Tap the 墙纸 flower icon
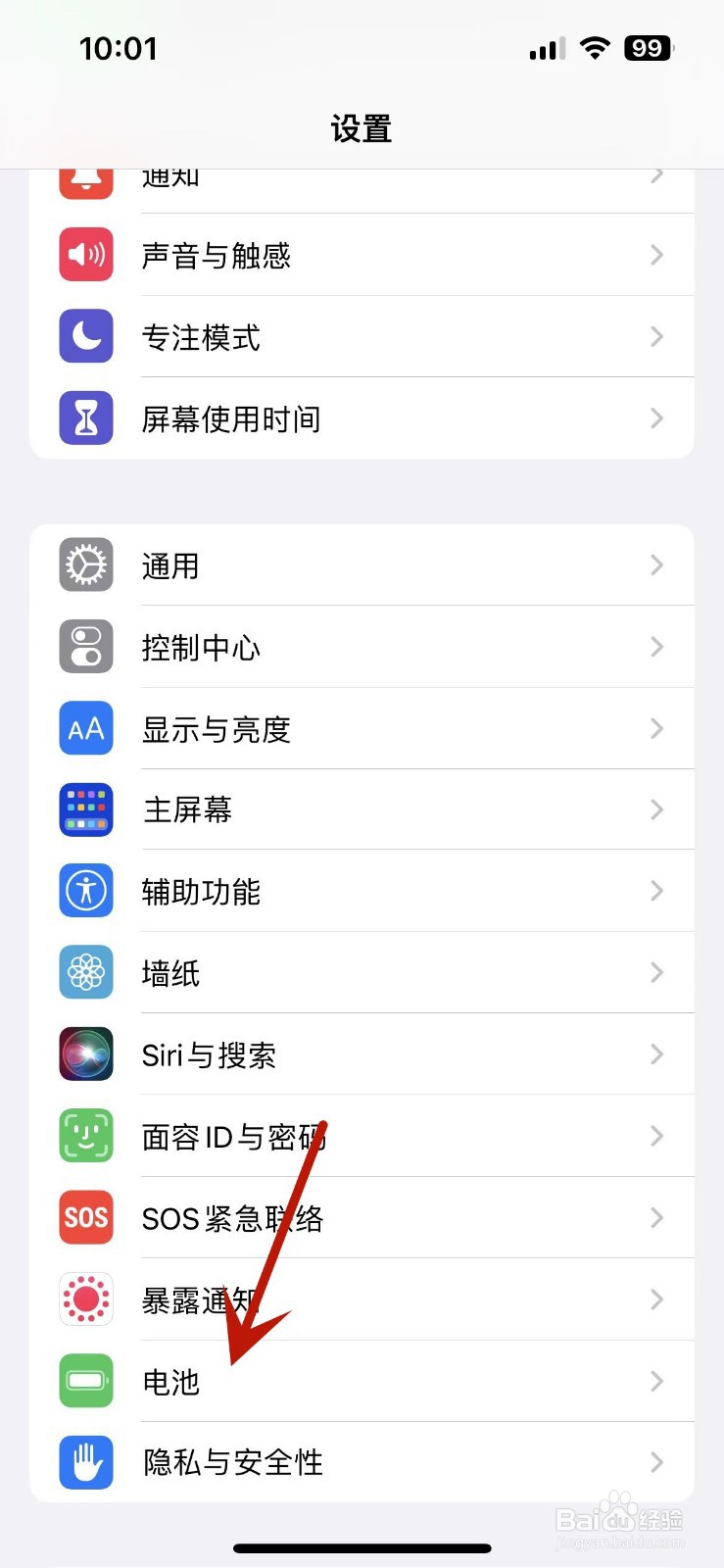 pos(85,972)
